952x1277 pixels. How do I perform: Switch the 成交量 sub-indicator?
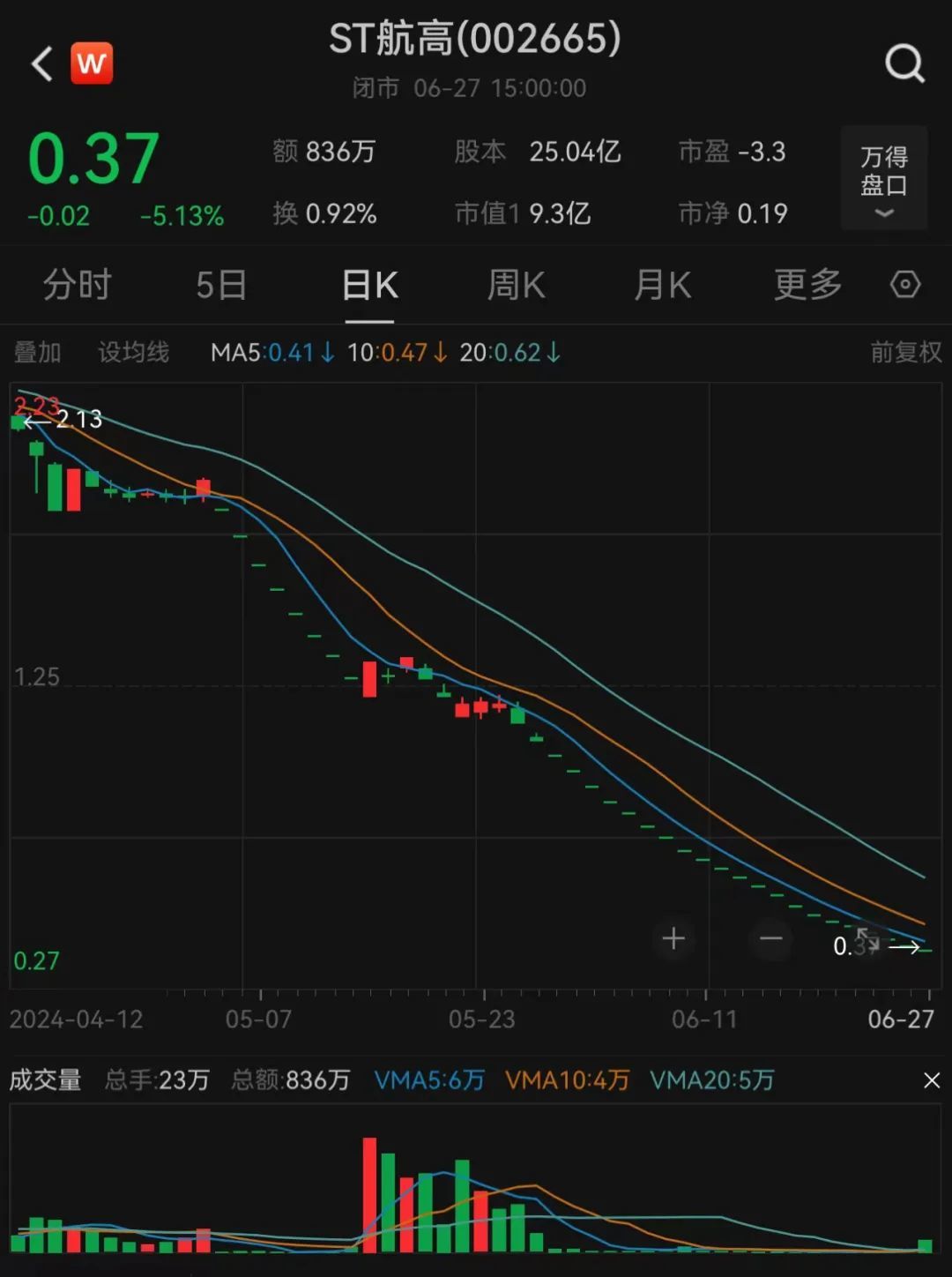pos(45,1080)
